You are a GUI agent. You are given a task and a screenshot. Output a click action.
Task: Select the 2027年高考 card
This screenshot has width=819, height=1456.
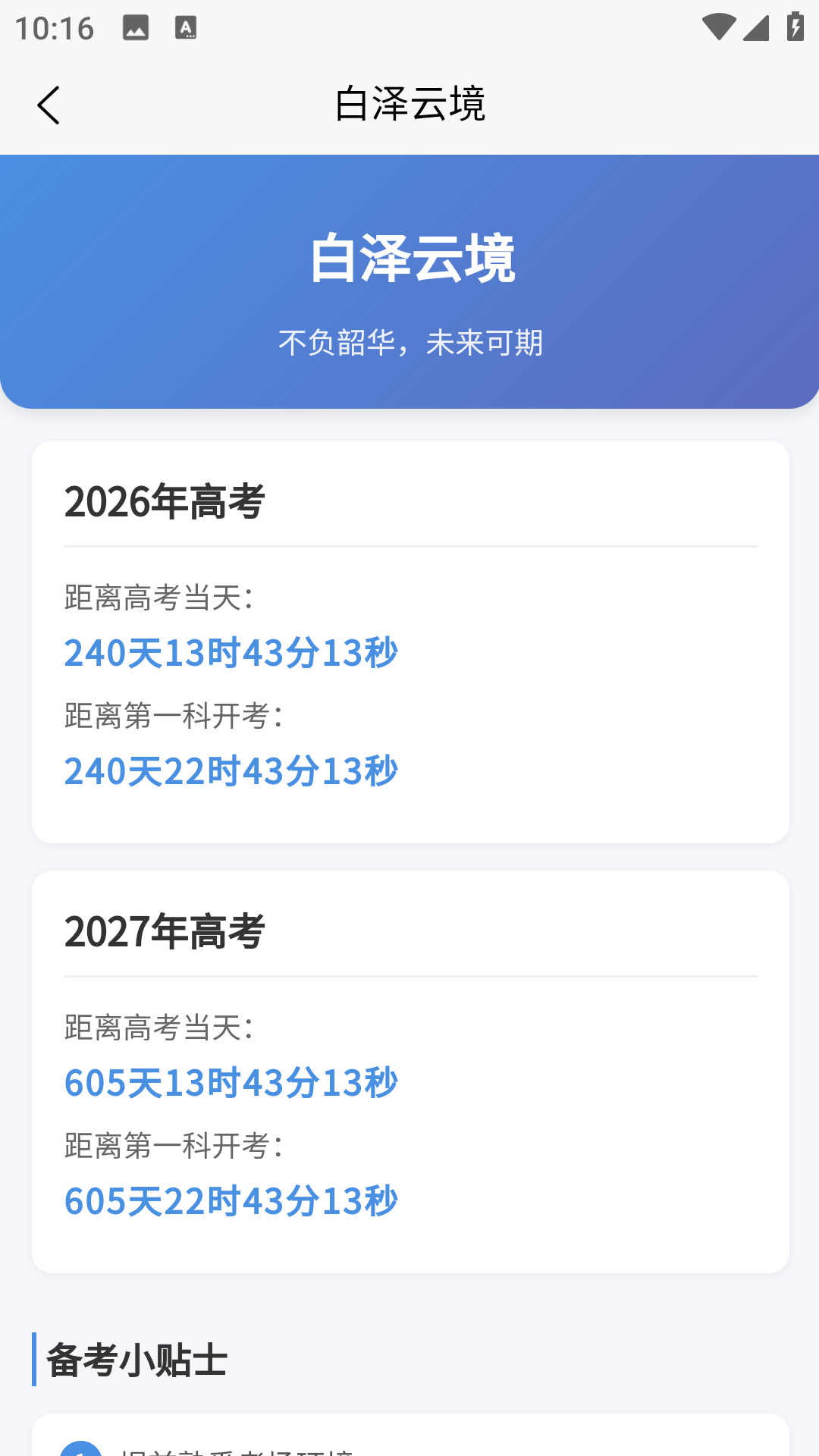[409, 1069]
